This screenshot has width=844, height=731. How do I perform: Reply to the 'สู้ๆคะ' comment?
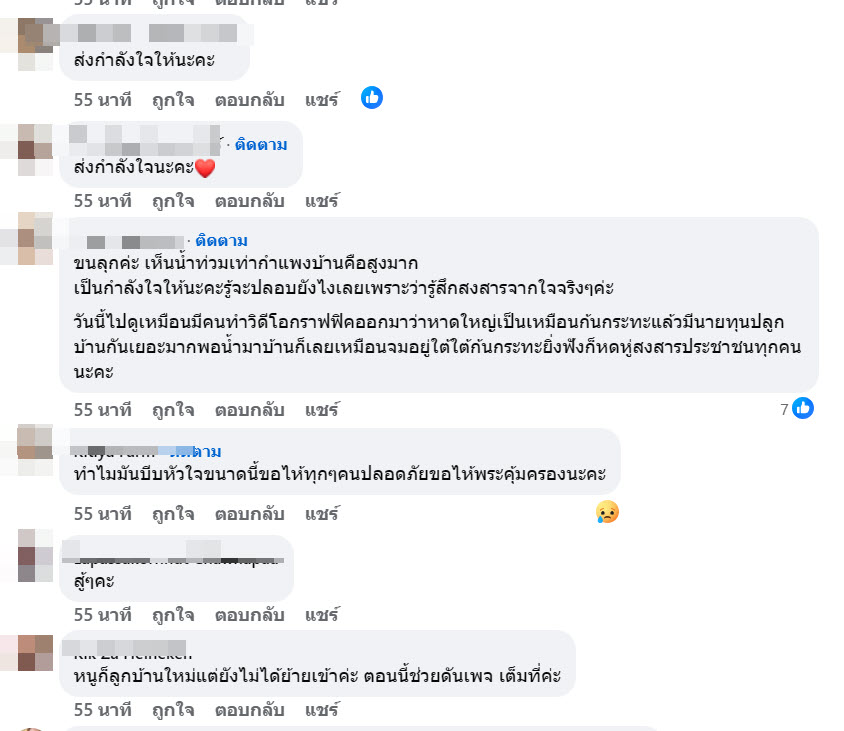click(x=249, y=614)
